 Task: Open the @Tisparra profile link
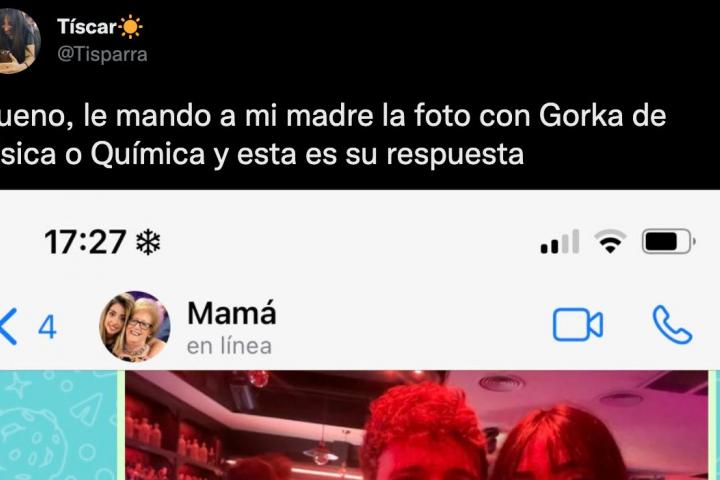[x=102, y=55]
